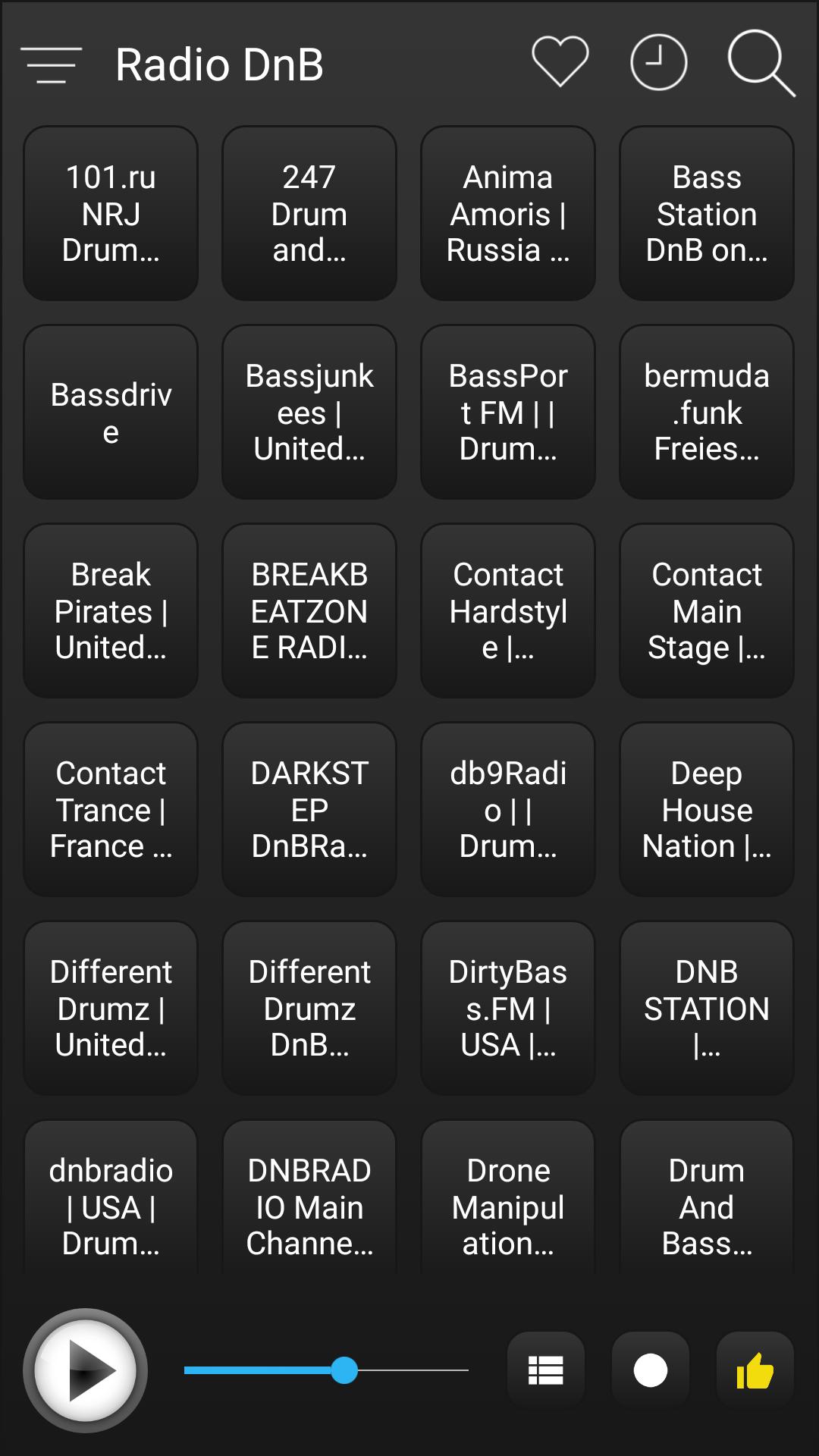Open Anima Amoris Russia station
Viewport: 819px width, 1456px height.
click(x=508, y=213)
